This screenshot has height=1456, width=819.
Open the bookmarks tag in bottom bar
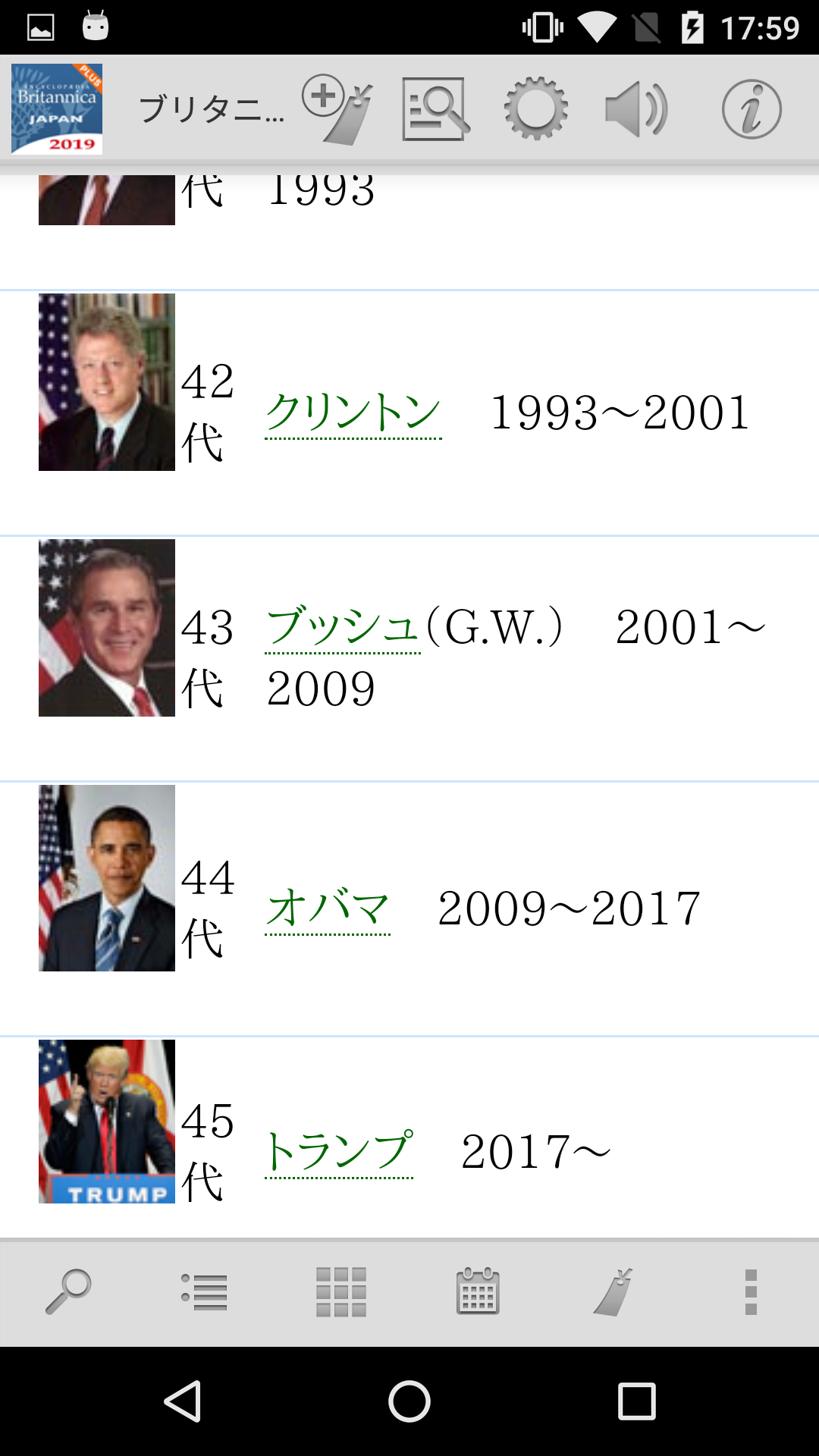614,1291
